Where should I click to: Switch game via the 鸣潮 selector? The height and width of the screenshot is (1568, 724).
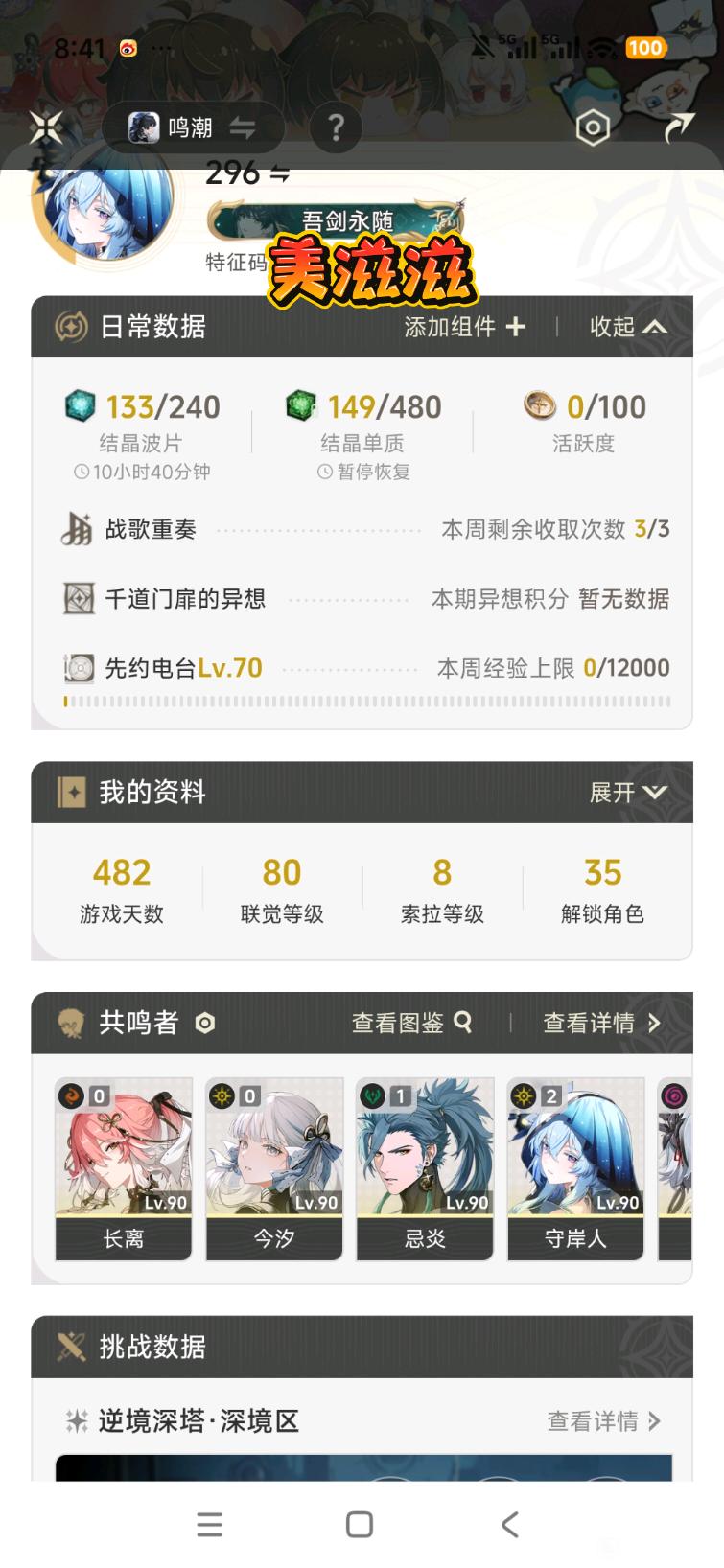click(192, 127)
